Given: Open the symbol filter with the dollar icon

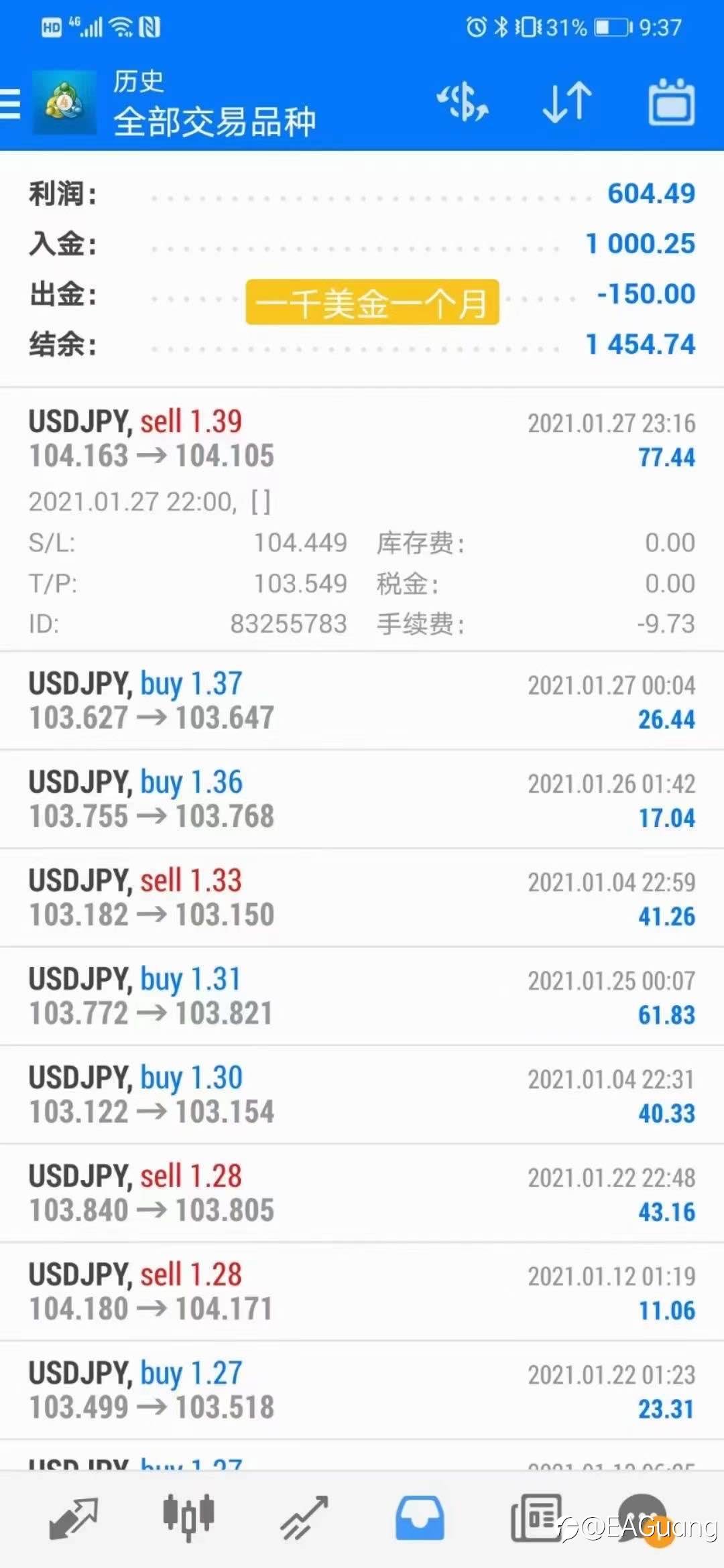Looking at the screenshot, I should 463,103.
